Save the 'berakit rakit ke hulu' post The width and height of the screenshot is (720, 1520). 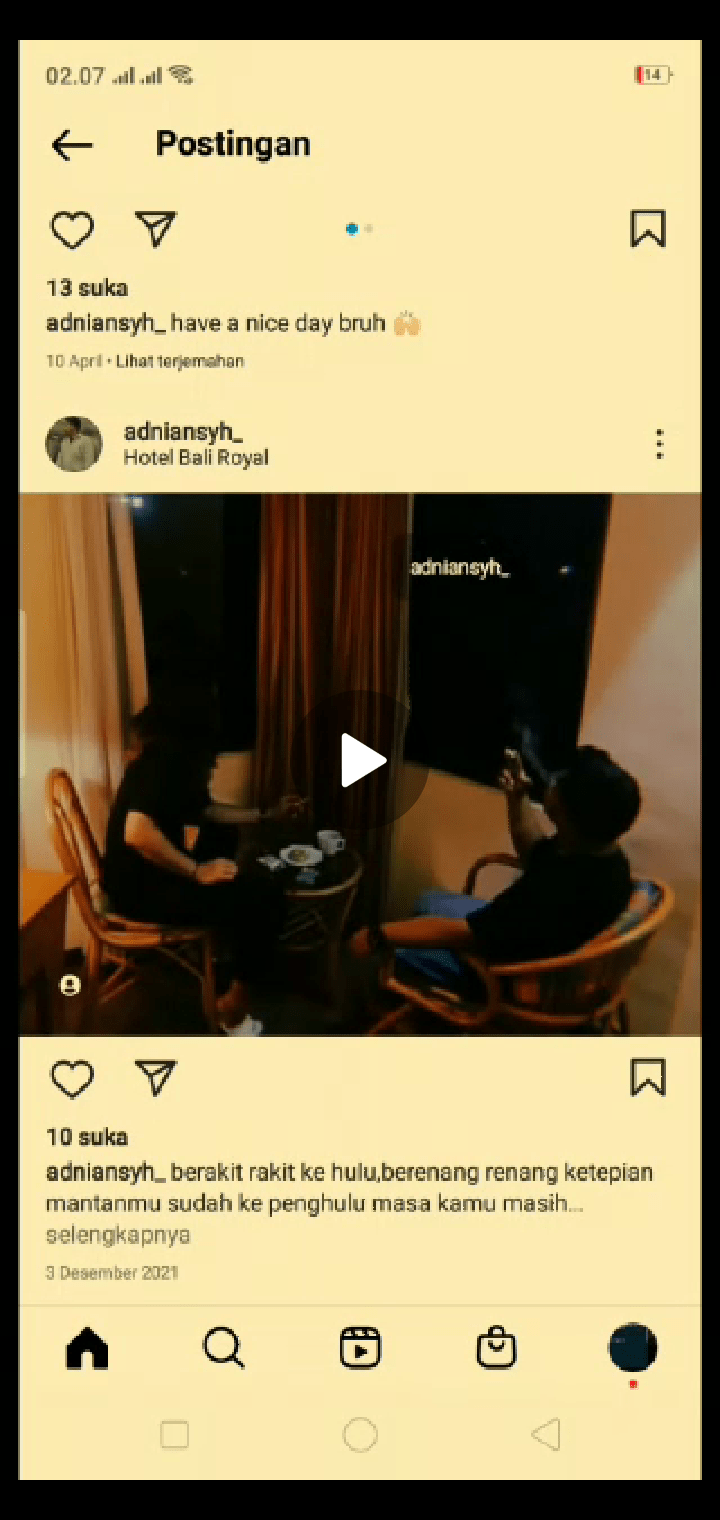[648, 1078]
